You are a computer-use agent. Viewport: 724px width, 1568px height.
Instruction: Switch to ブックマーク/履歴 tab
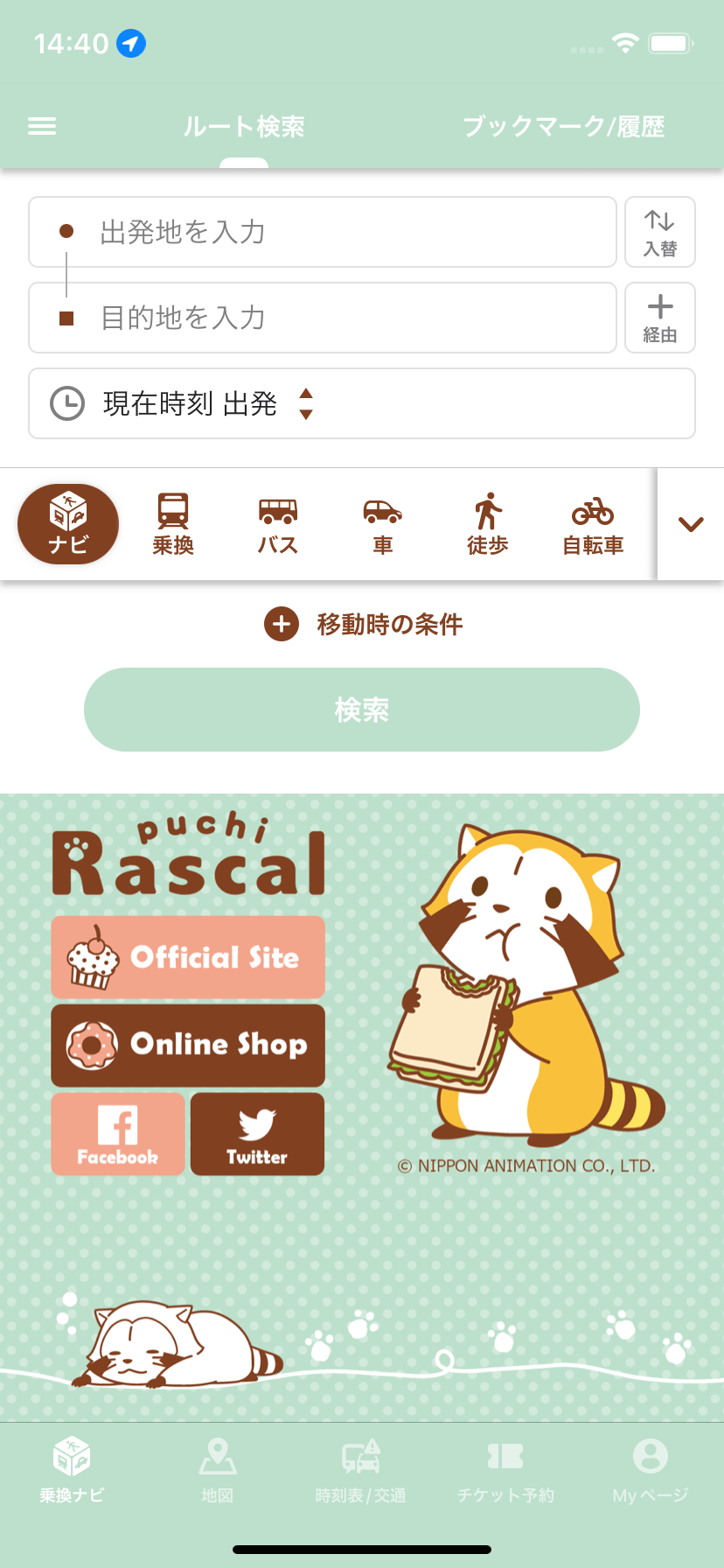(x=563, y=127)
